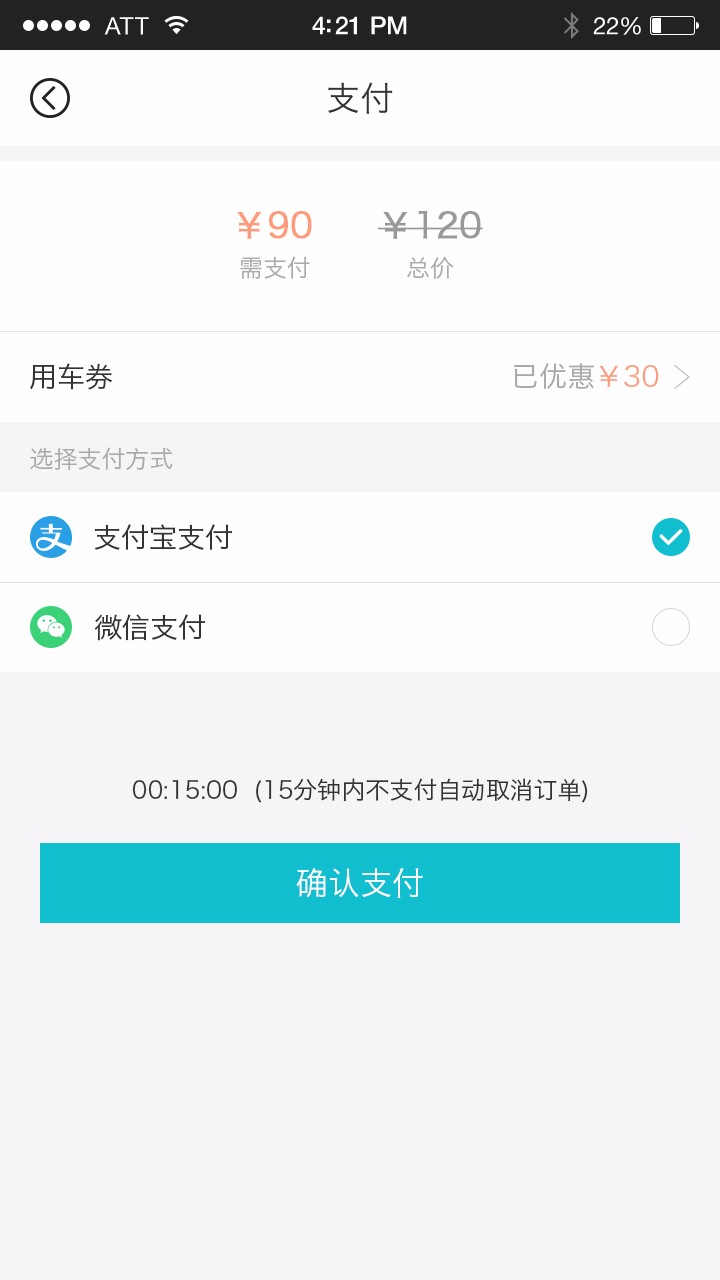Tap the Wi-Fi icon in status bar
This screenshot has width=720, height=1280.
pyautogui.click(x=176, y=24)
